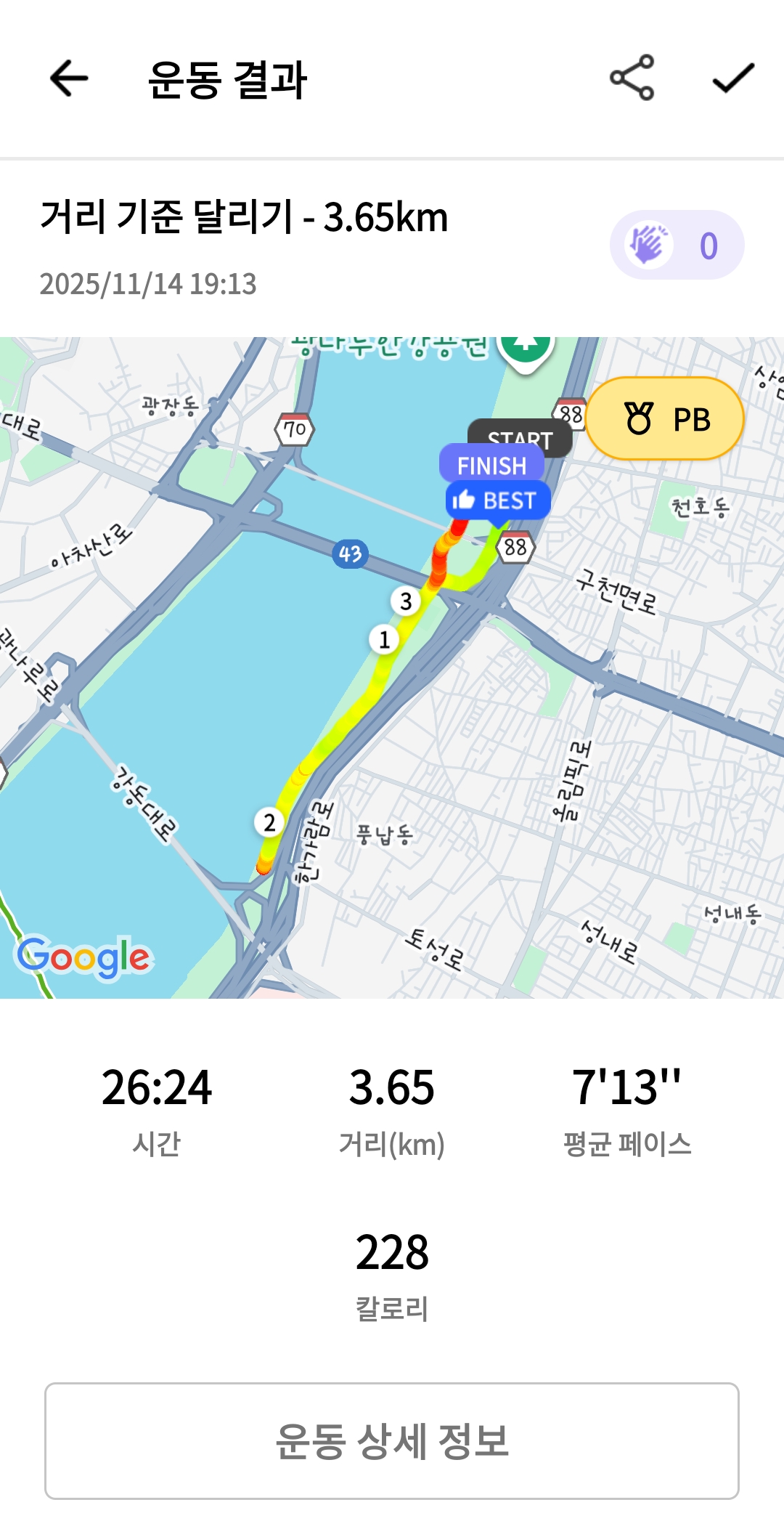Share this running result
This screenshot has width=784, height=1521.
pos(632,78)
